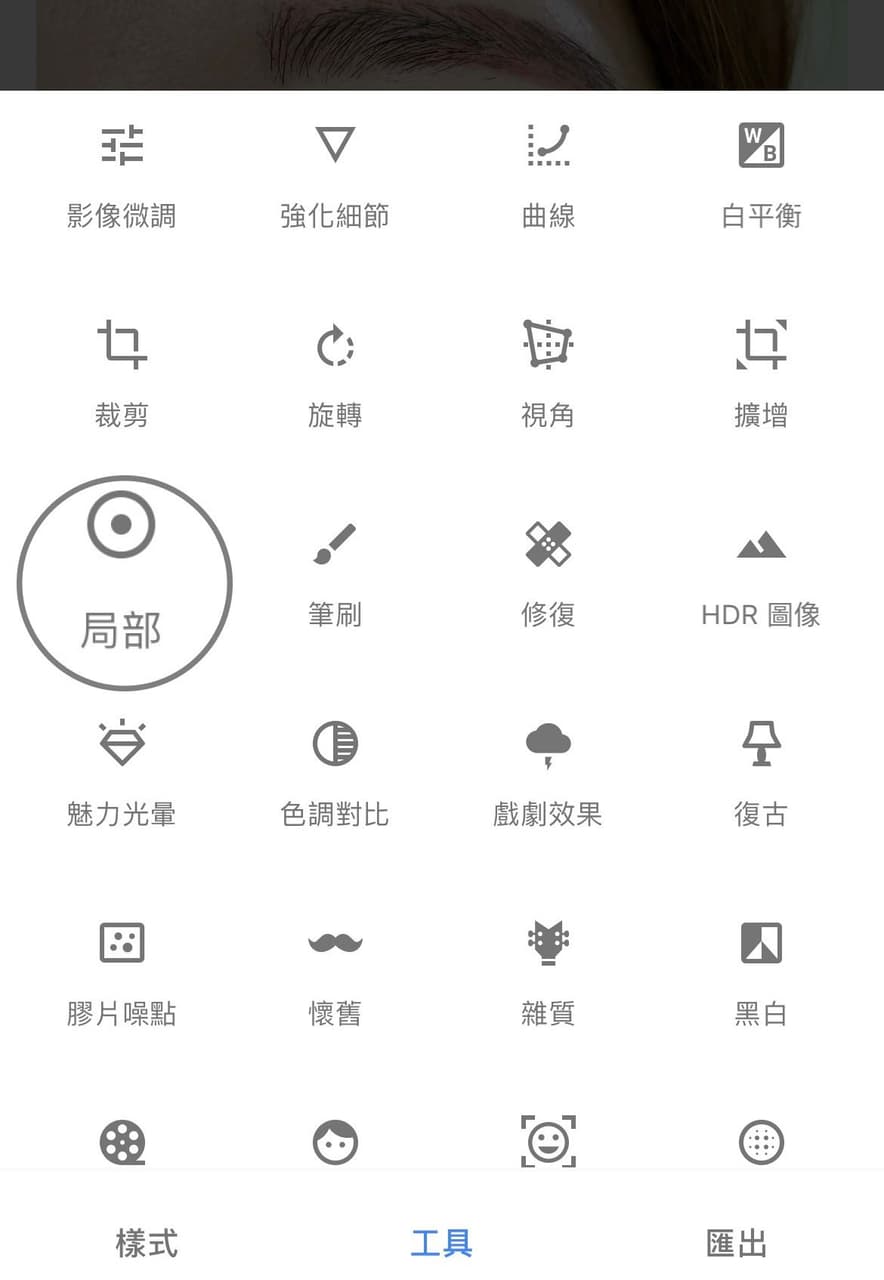Select the 強化細節 tool
Viewport: 884px width, 1280px height.
tap(335, 175)
